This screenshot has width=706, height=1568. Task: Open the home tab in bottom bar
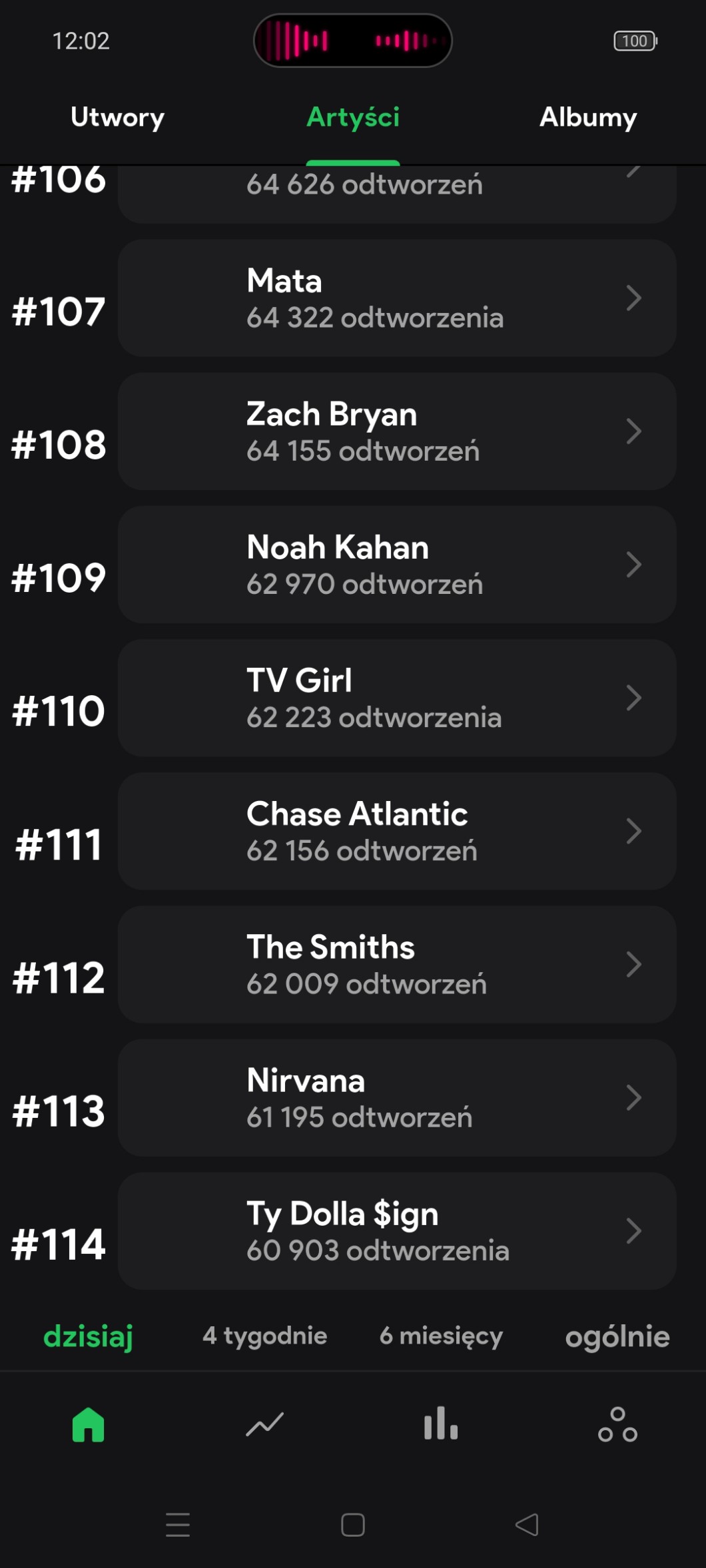pos(88,1425)
